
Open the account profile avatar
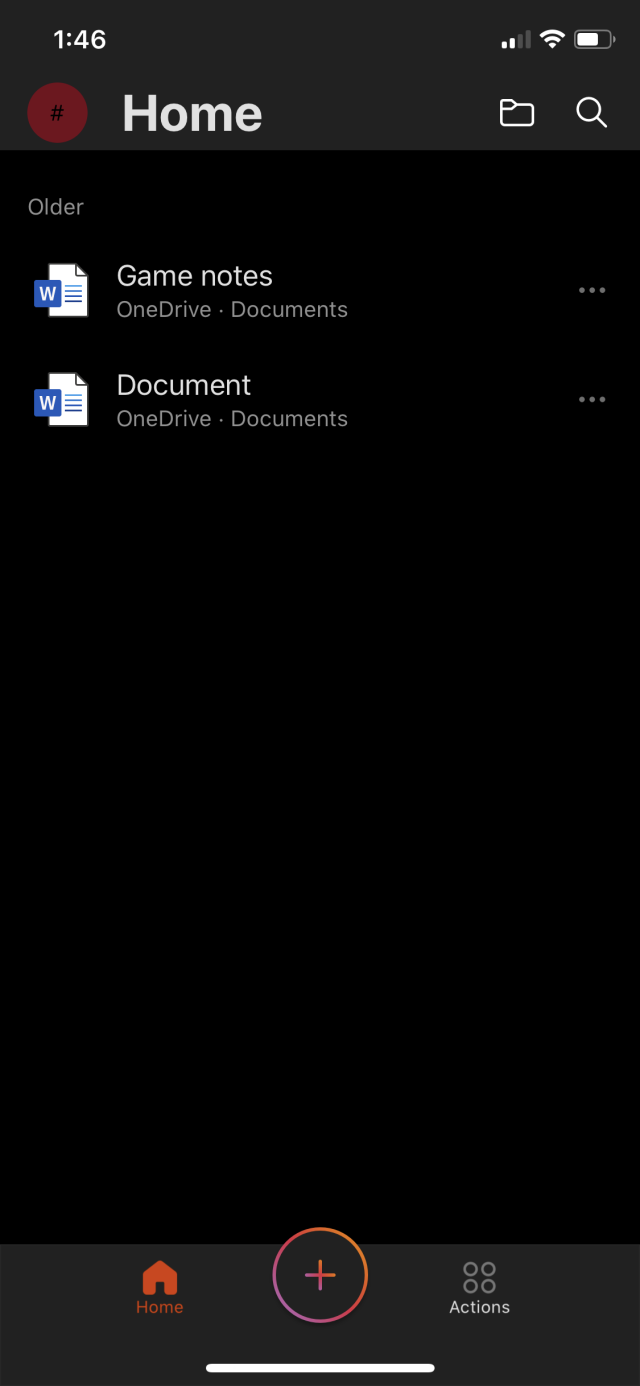coord(57,113)
